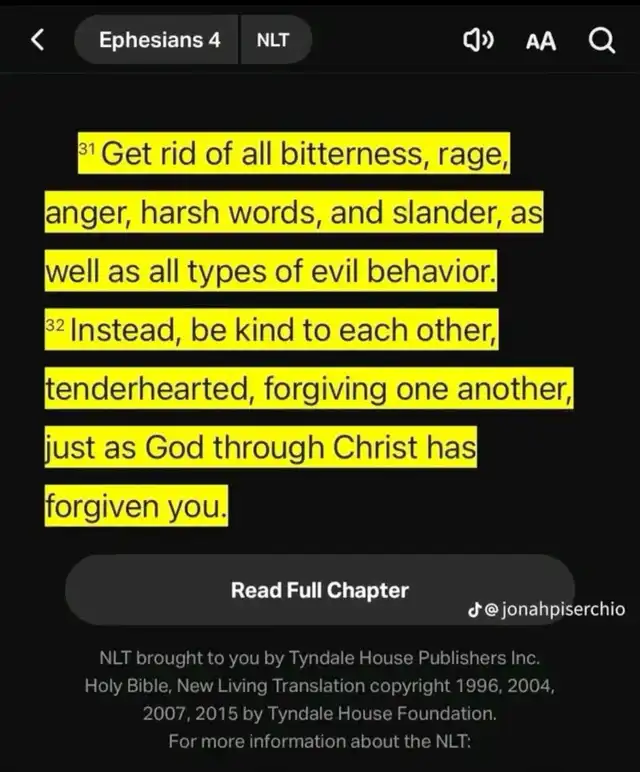The image size is (640, 772).
Task: Play audio for this chapter
Action: (x=479, y=41)
